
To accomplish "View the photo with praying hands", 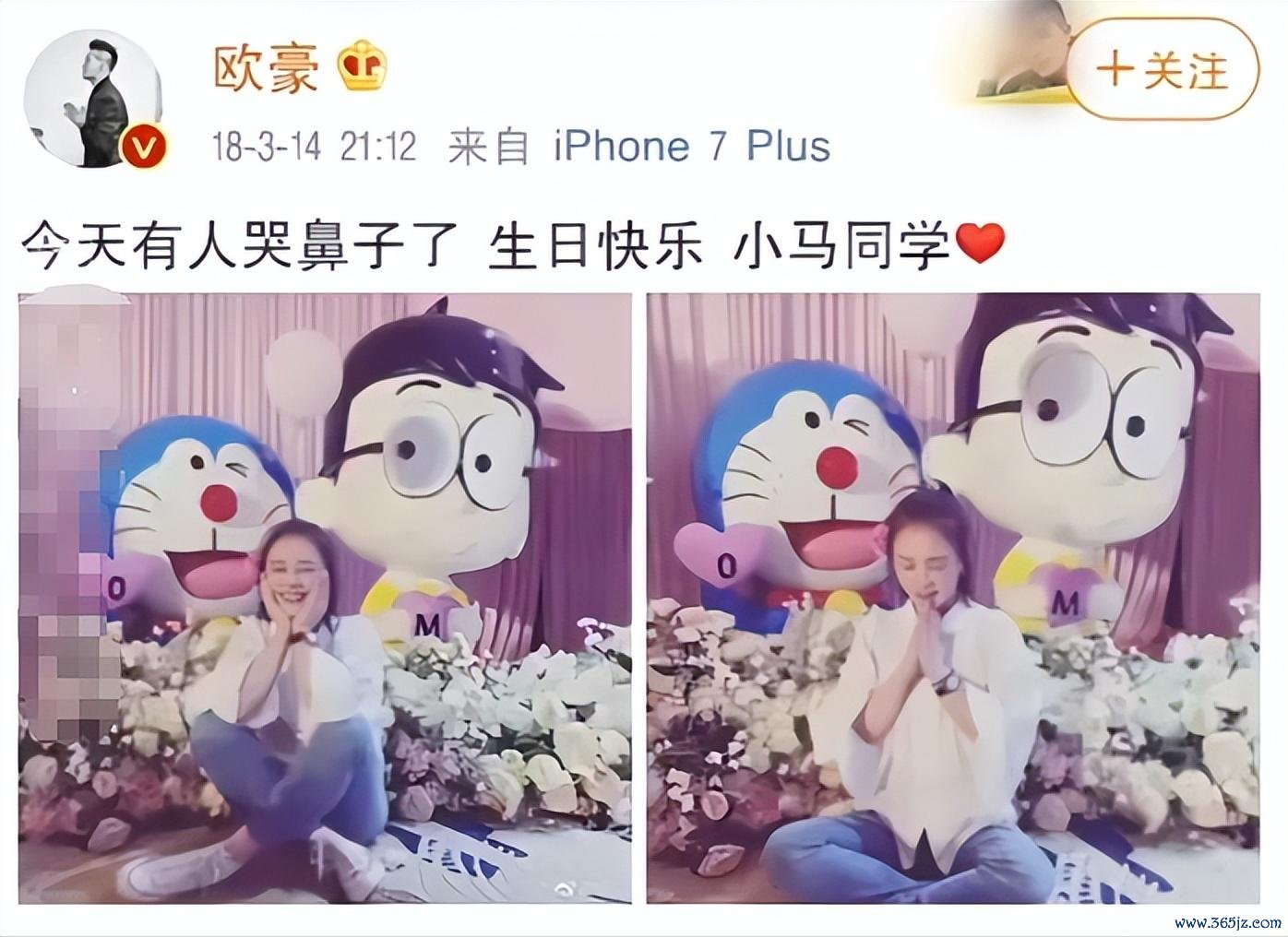I will [953, 597].
